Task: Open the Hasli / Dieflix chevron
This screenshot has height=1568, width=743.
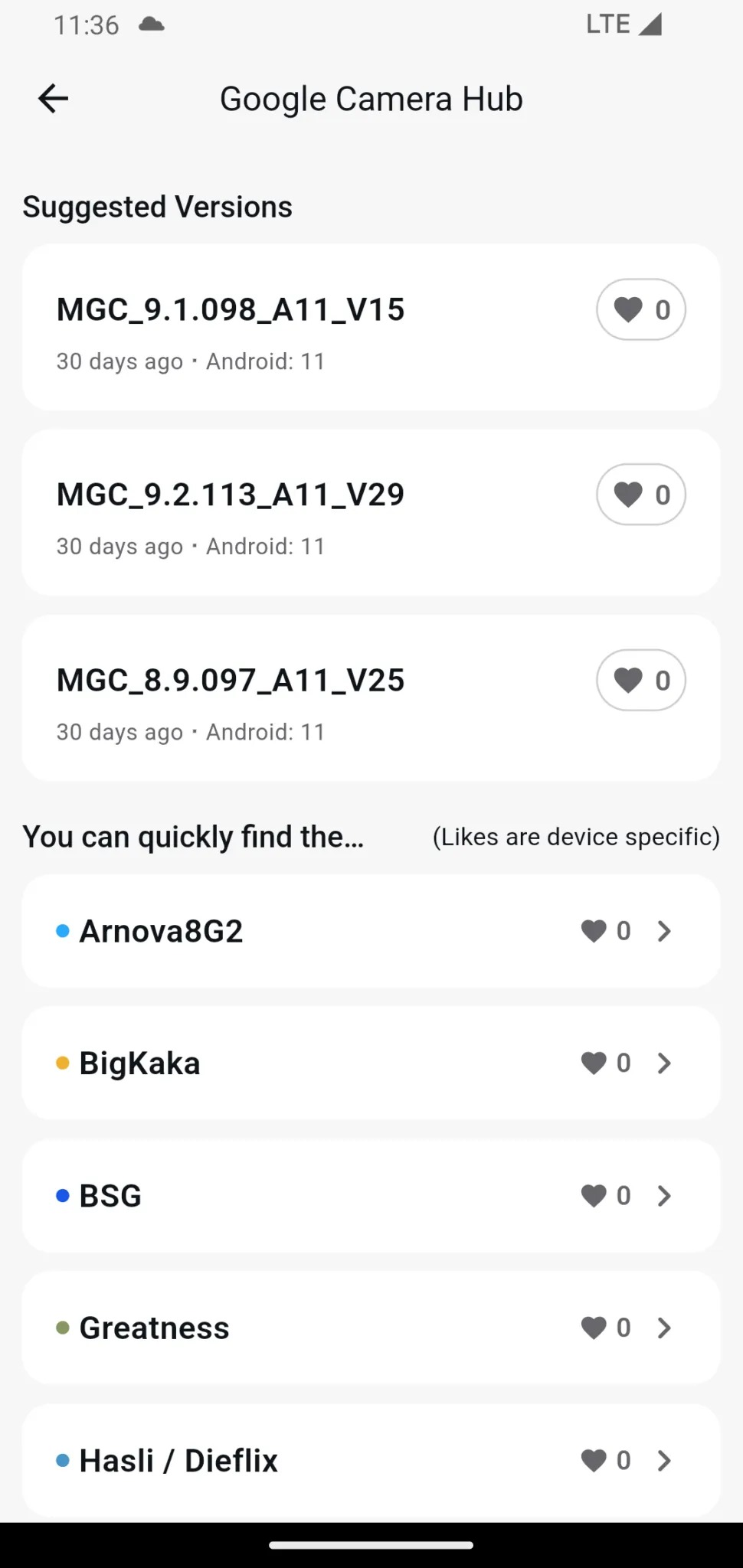Action: 663,1460
